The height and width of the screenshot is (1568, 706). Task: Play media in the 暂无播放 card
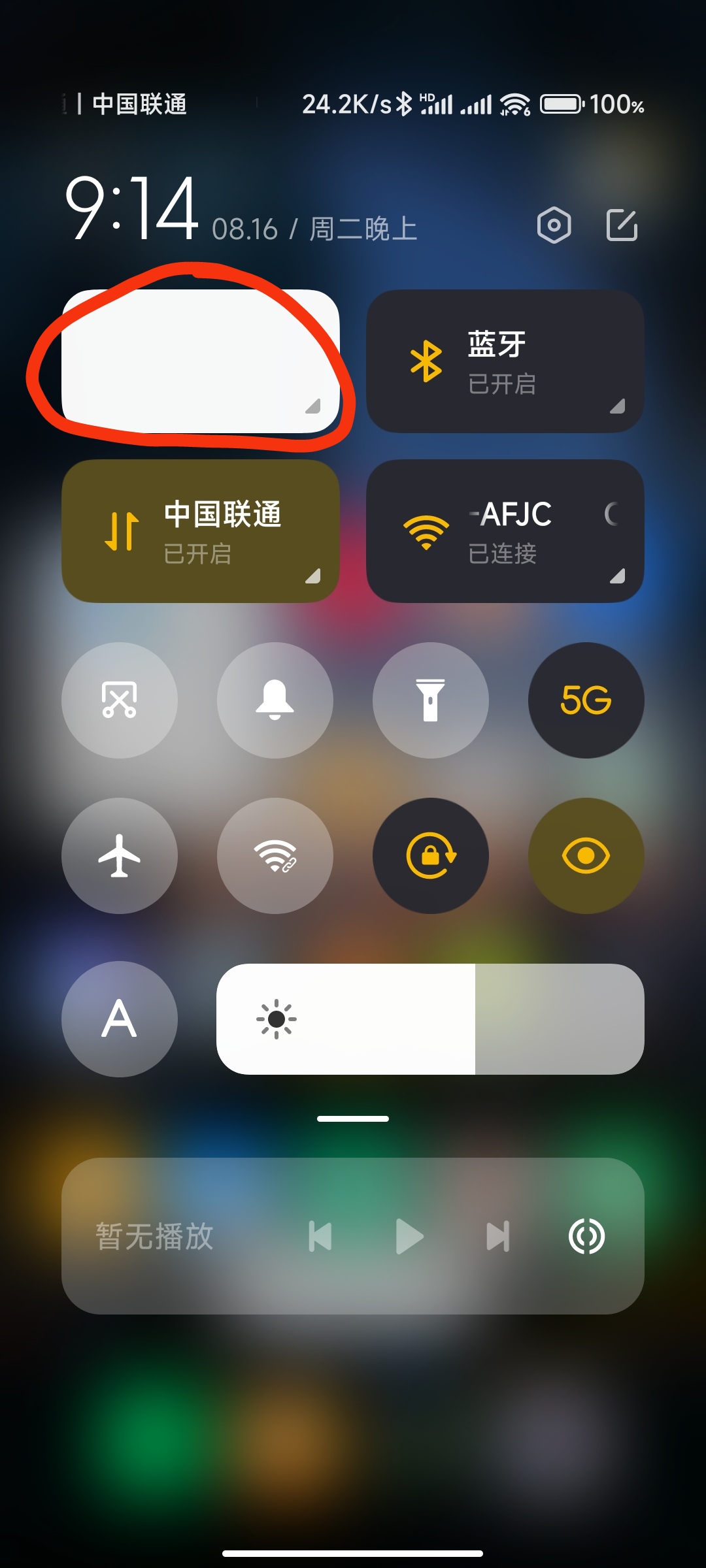(410, 1236)
